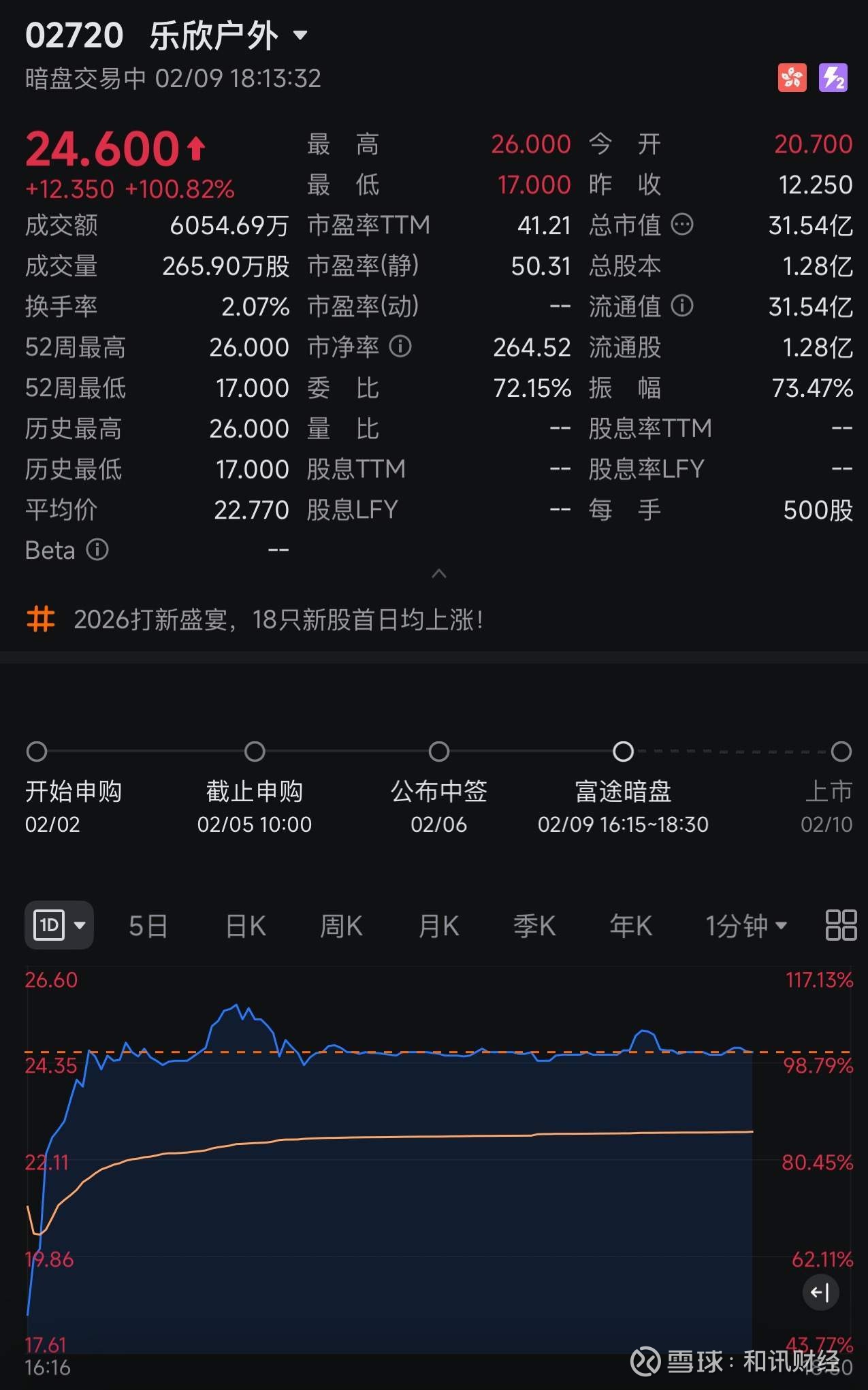Open the 1分钟 interval dropdown

coord(746,926)
